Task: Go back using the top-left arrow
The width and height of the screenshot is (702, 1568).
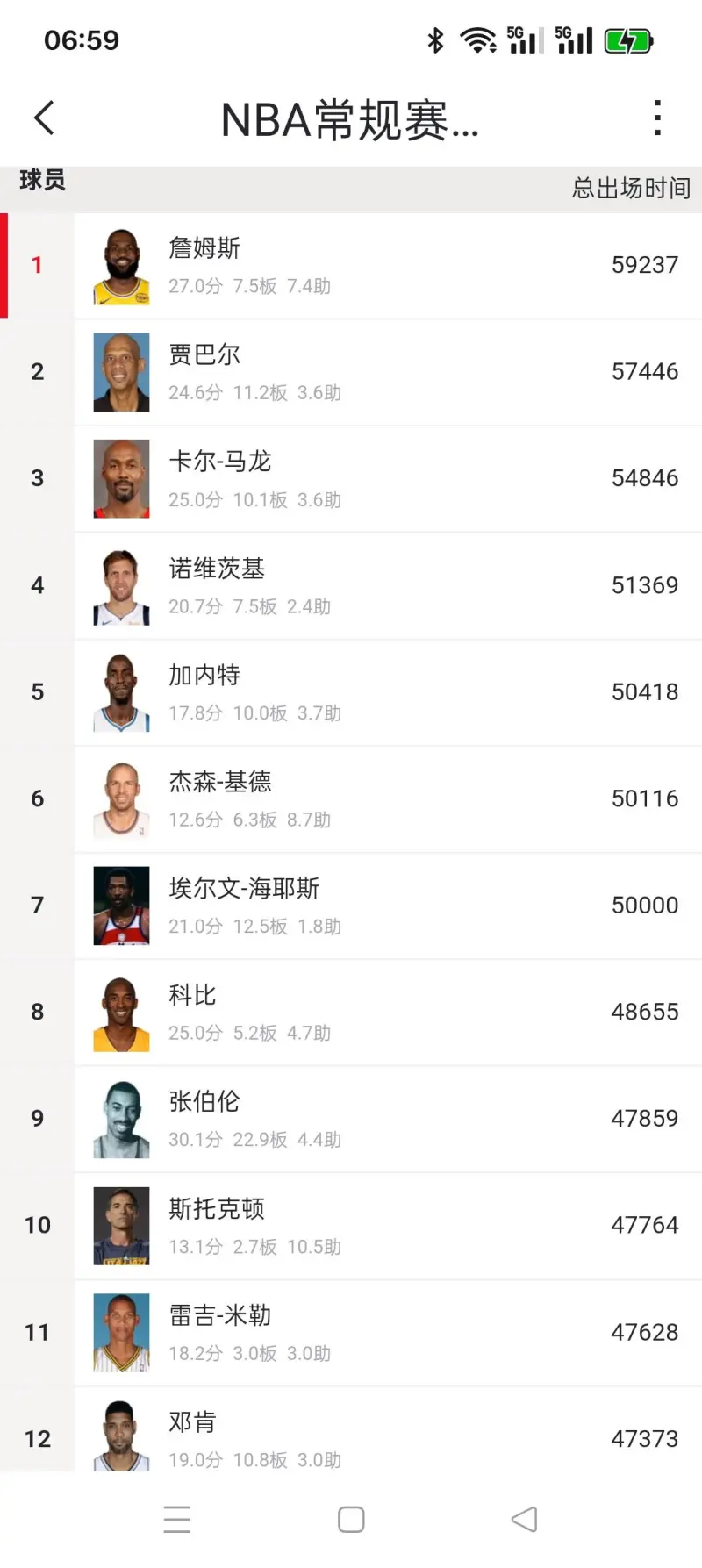Action: 44,118
